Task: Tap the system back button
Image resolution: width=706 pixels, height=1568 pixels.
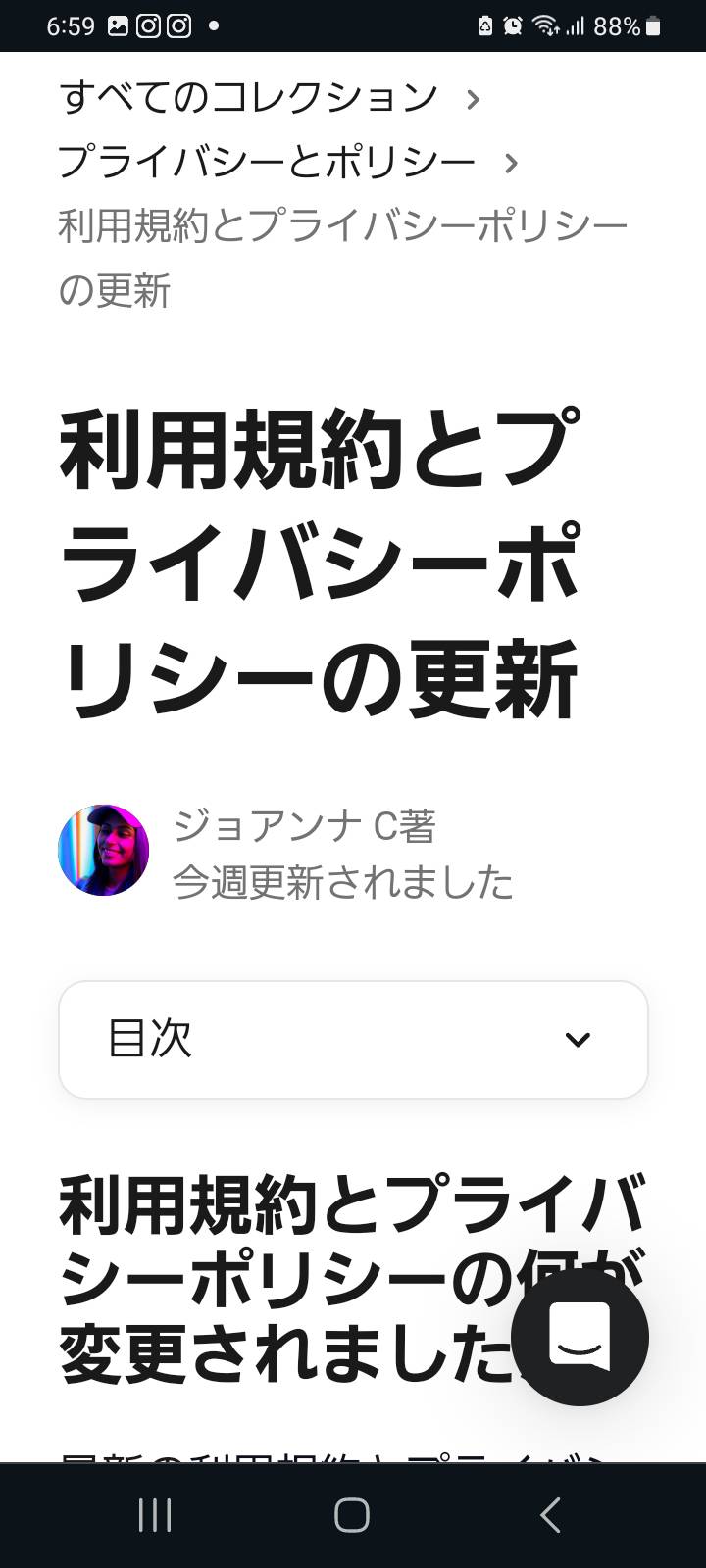Action: pos(550,1515)
